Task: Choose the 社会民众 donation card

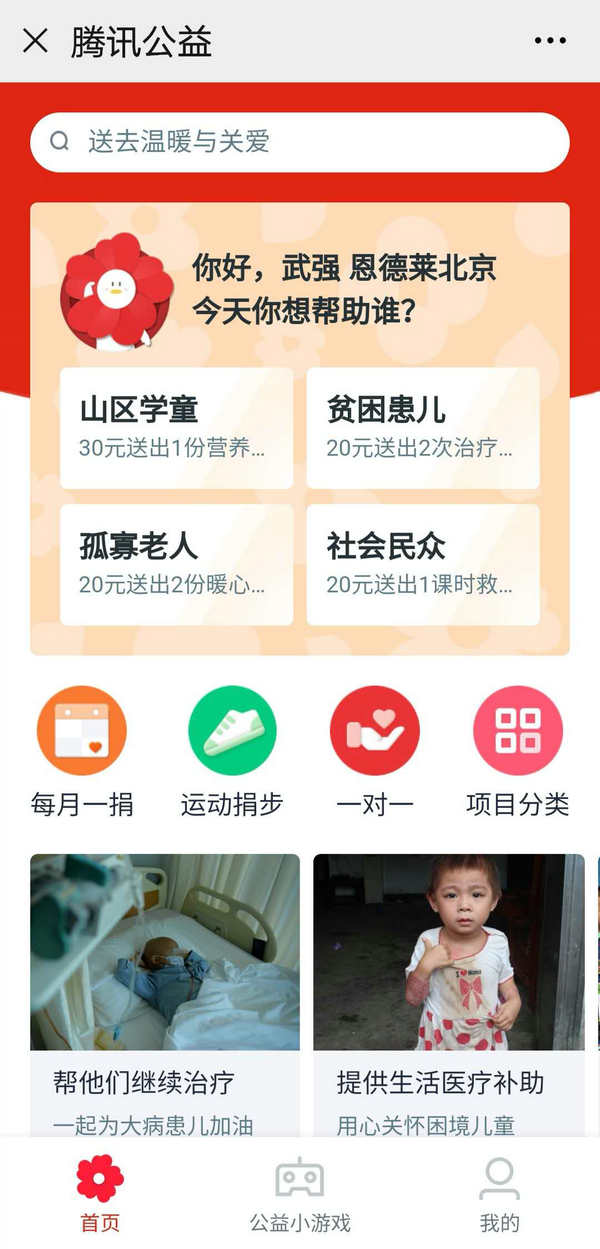Action: click(x=423, y=564)
